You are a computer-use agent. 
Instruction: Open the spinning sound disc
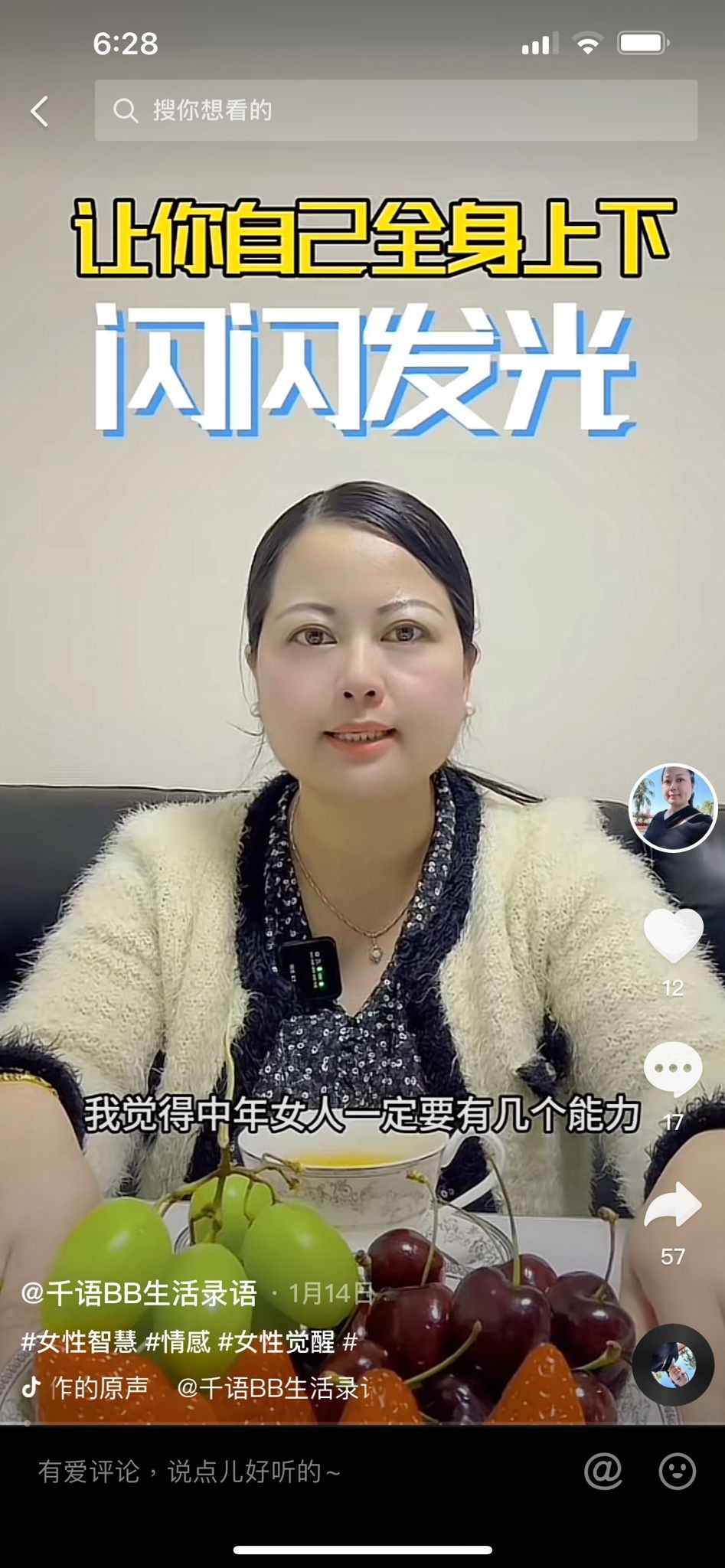(673, 1364)
